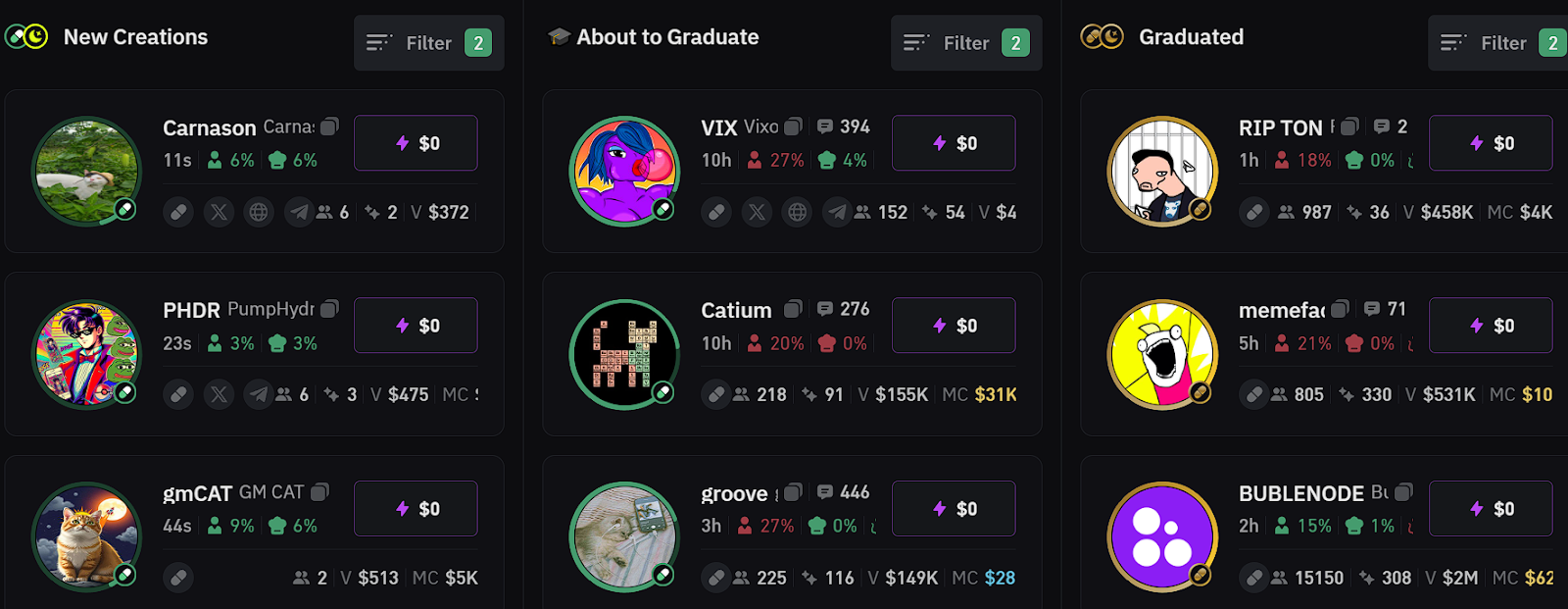Copy the BUBLENODE token address
The height and width of the screenshot is (609, 1568).
click(x=1404, y=492)
